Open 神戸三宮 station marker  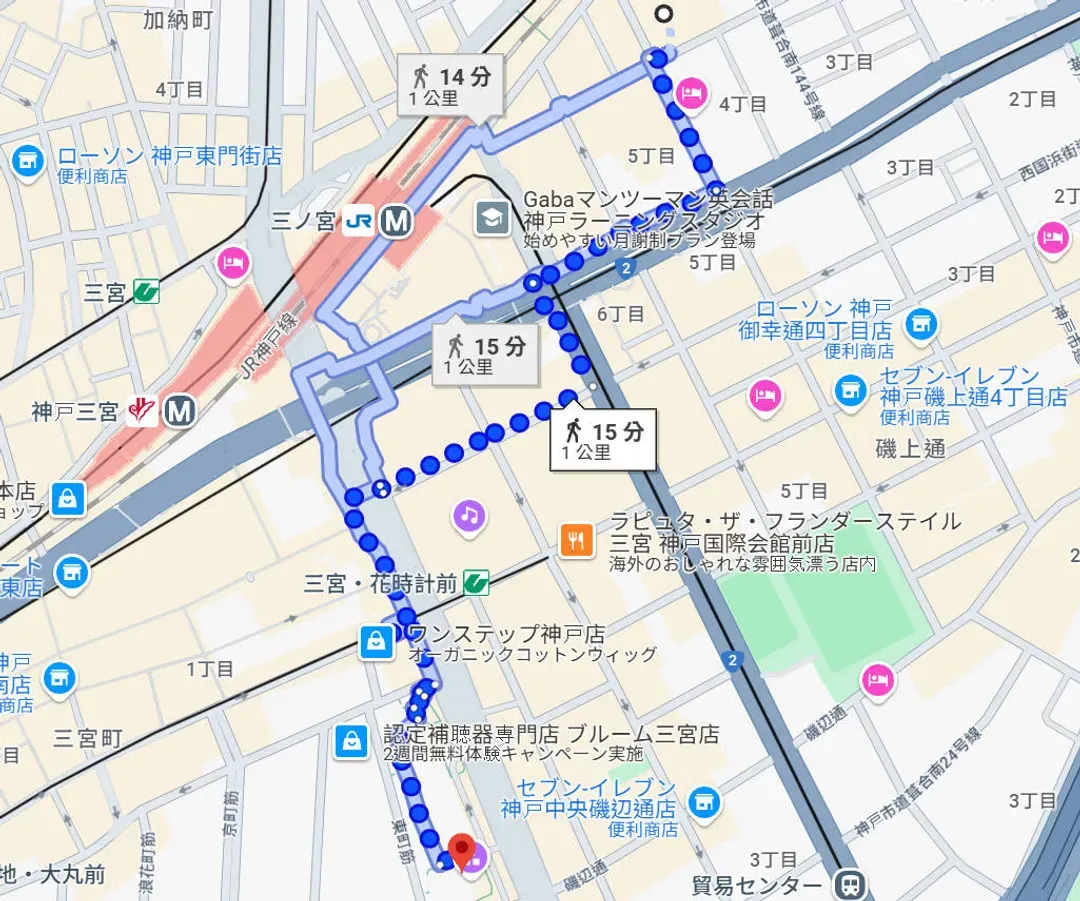[x=142, y=410]
